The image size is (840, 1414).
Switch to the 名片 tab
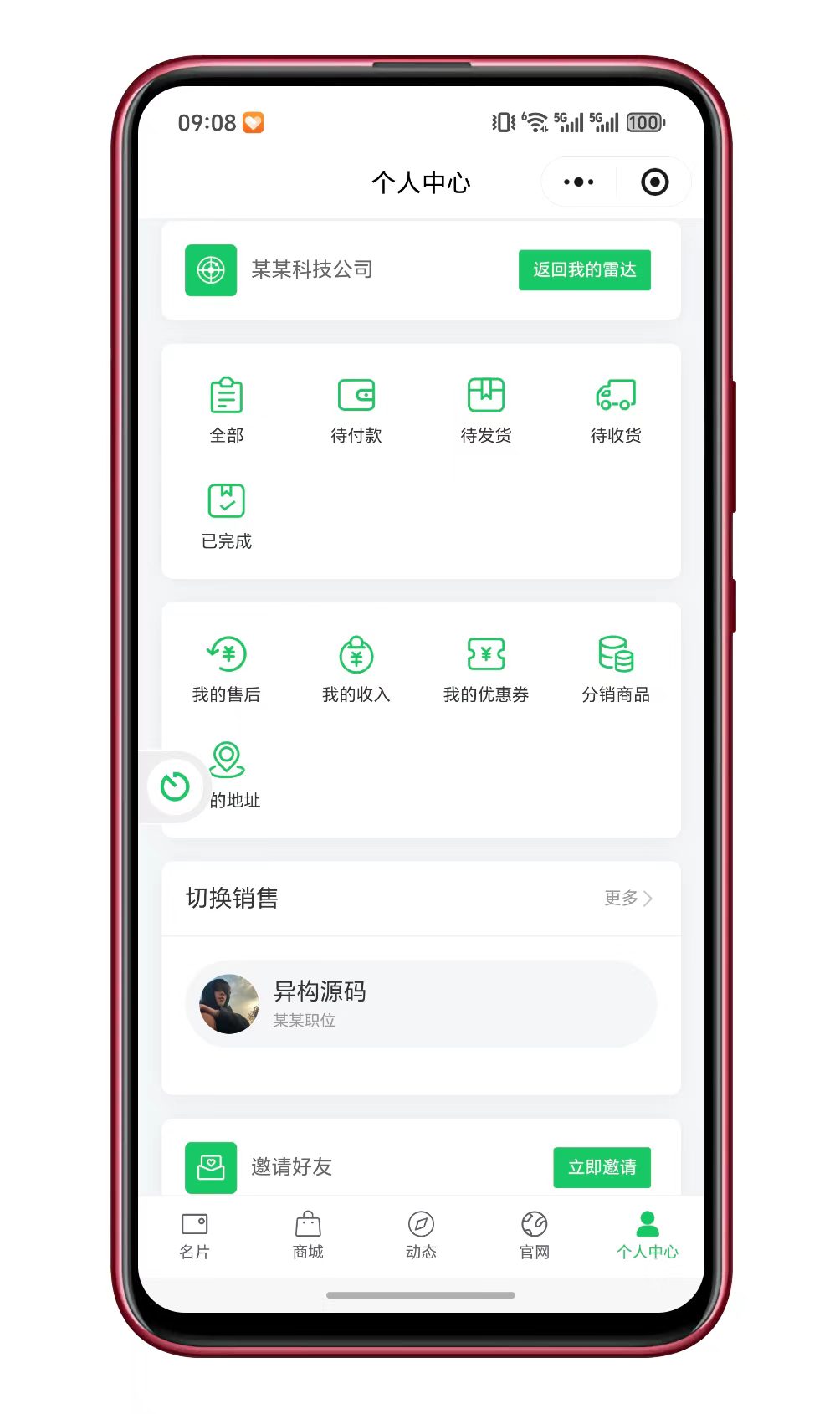[x=195, y=1235]
